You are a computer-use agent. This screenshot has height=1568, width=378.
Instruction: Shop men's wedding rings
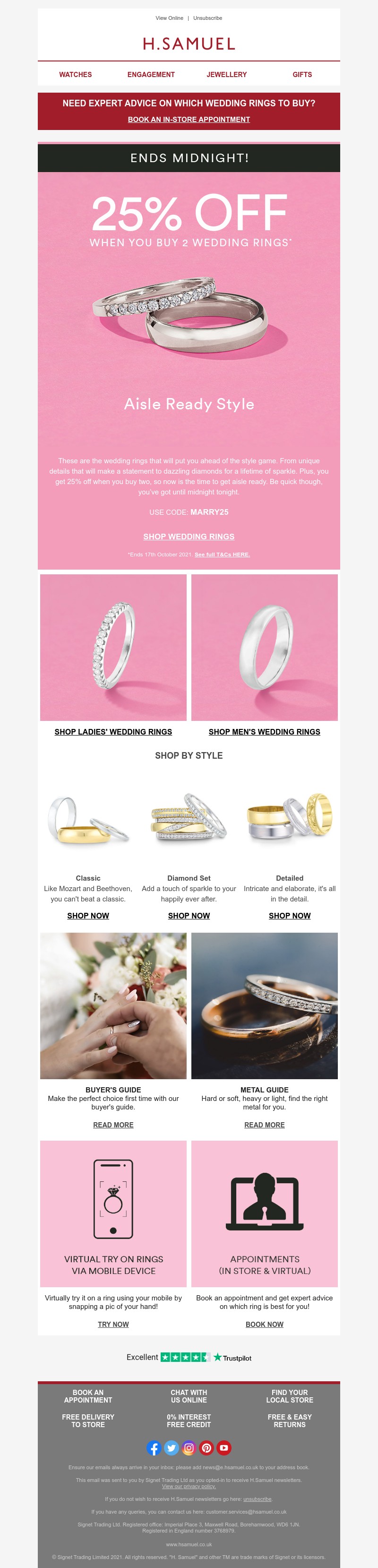coord(264,732)
